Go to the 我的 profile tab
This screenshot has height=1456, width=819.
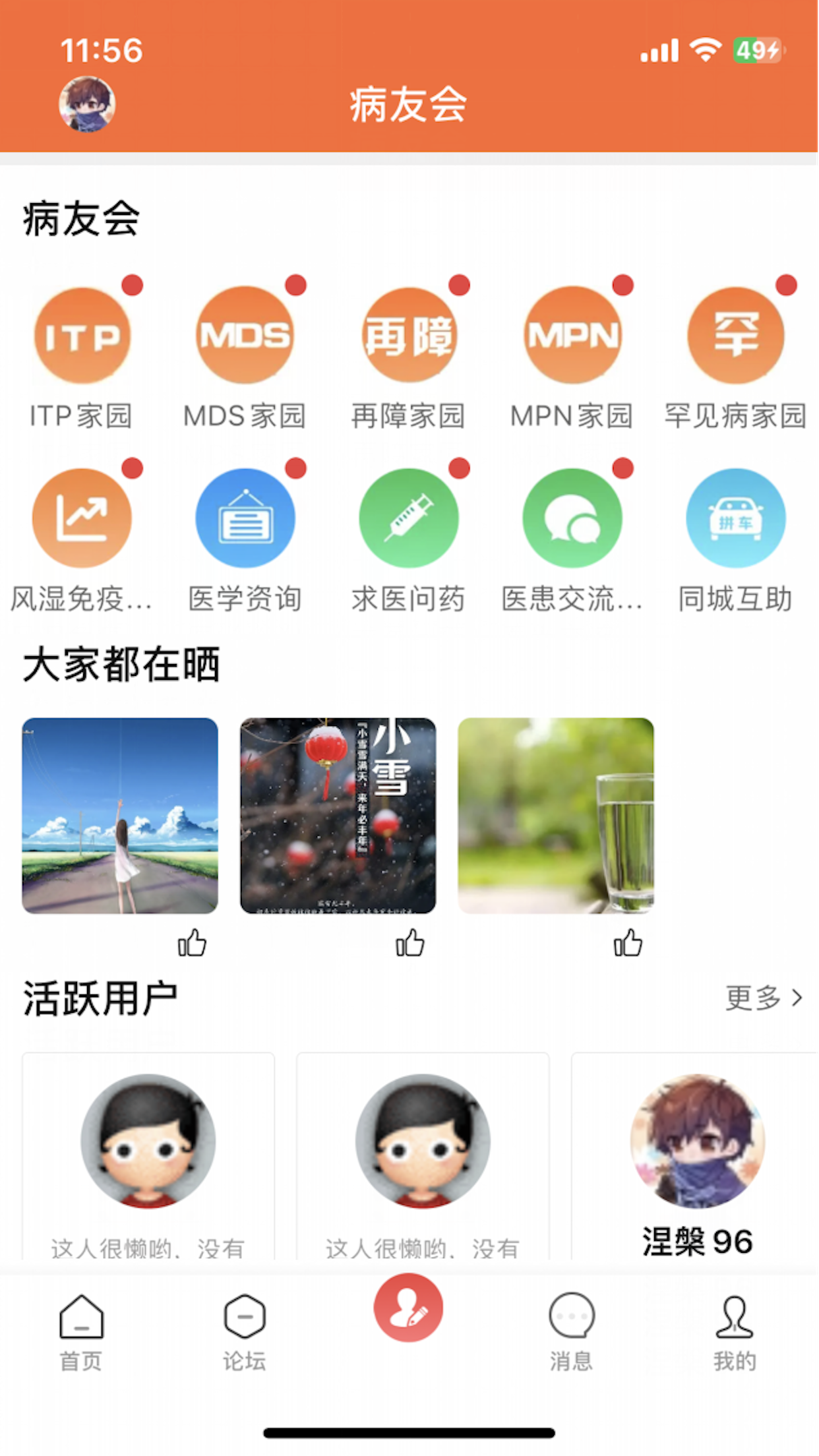(x=735, y=1332)
